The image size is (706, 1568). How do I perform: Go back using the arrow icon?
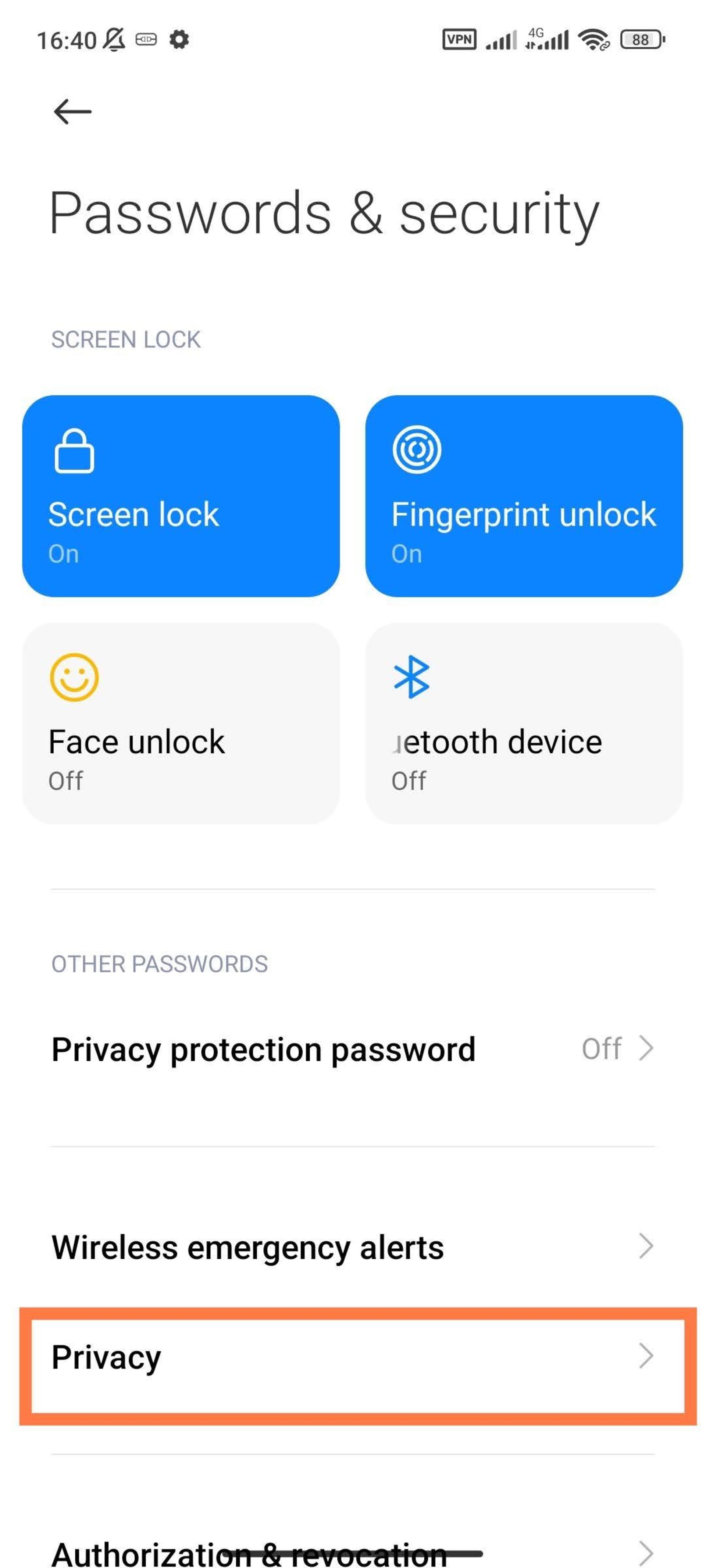point(72,112)
